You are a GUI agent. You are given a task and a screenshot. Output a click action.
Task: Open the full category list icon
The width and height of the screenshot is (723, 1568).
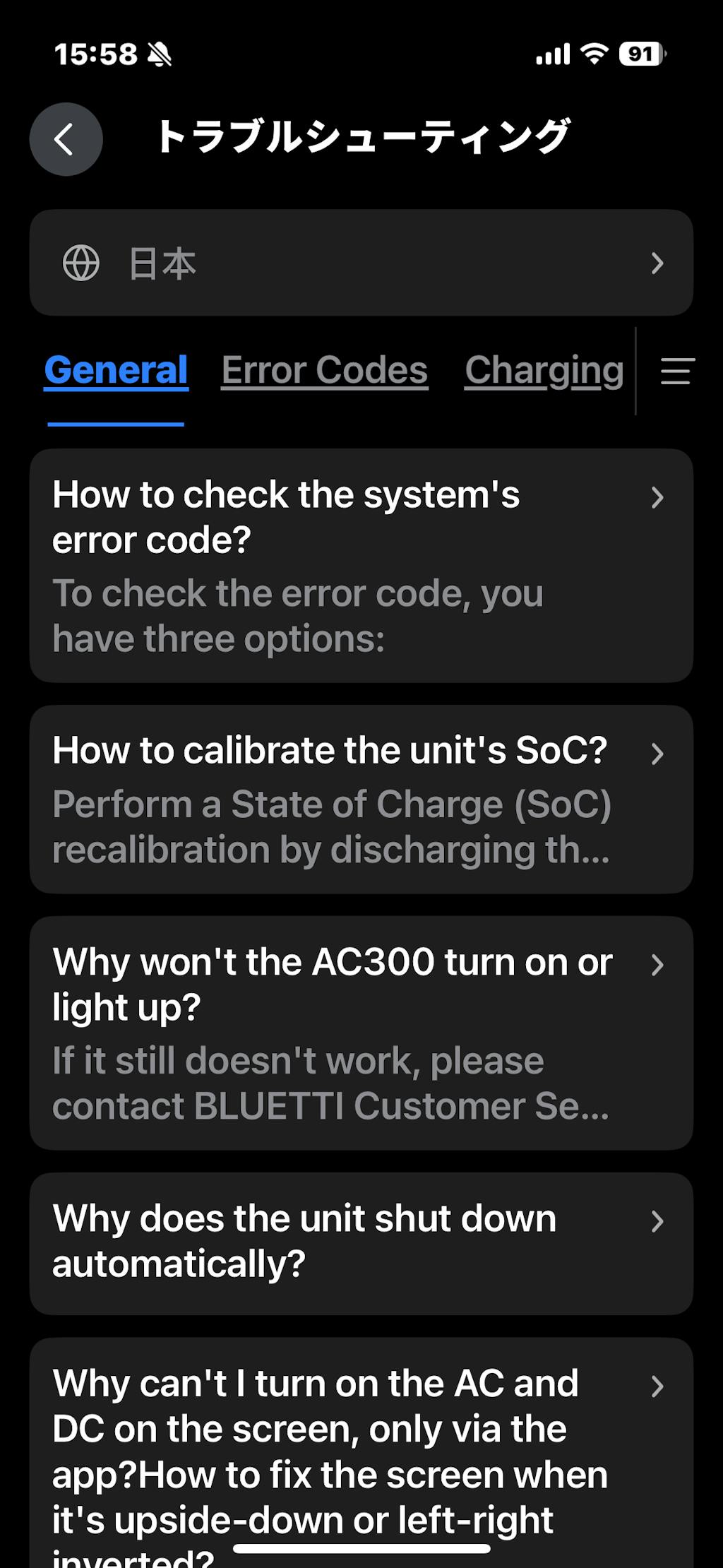[x=677, y=372]
